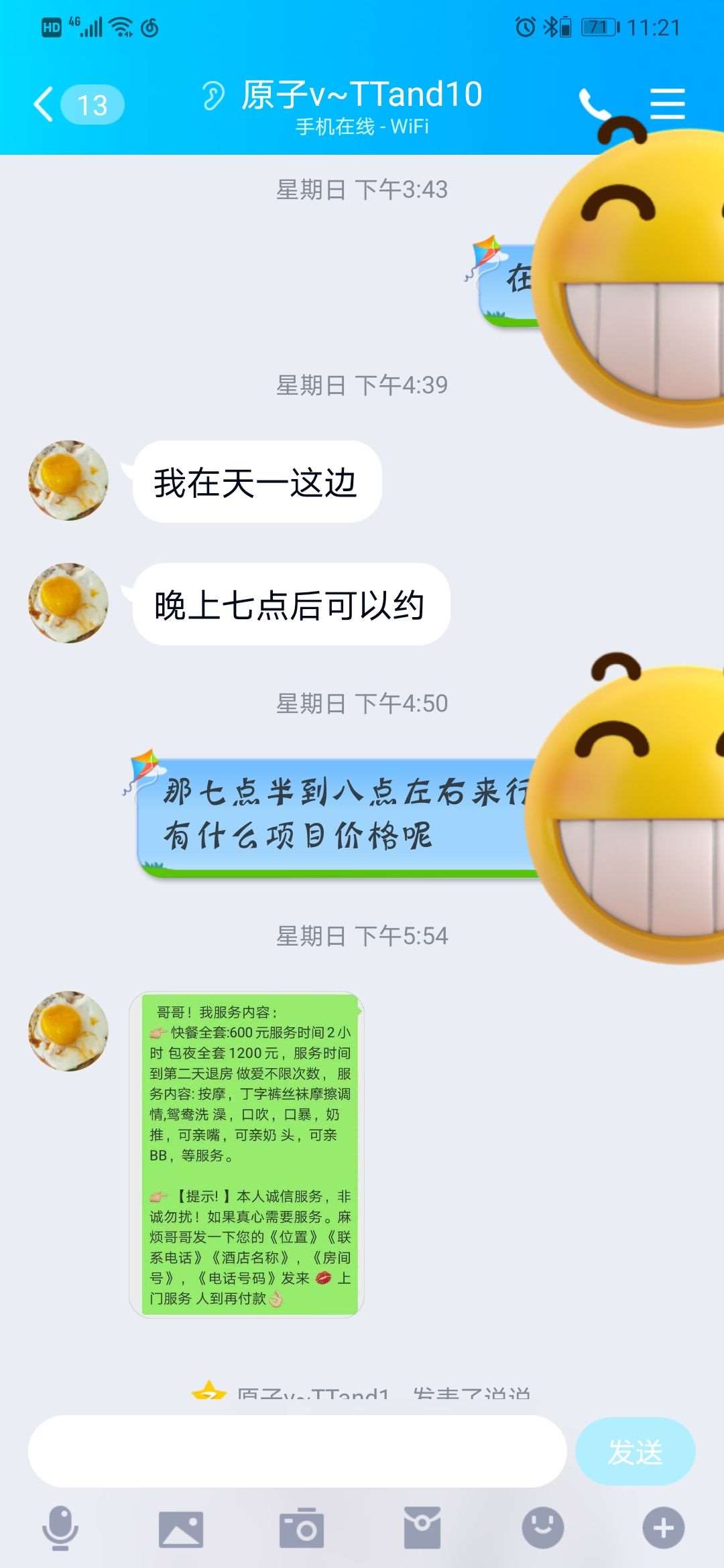724x1568 pixels.
Task: Open the green service details image message
Action: click(247, 1154)
